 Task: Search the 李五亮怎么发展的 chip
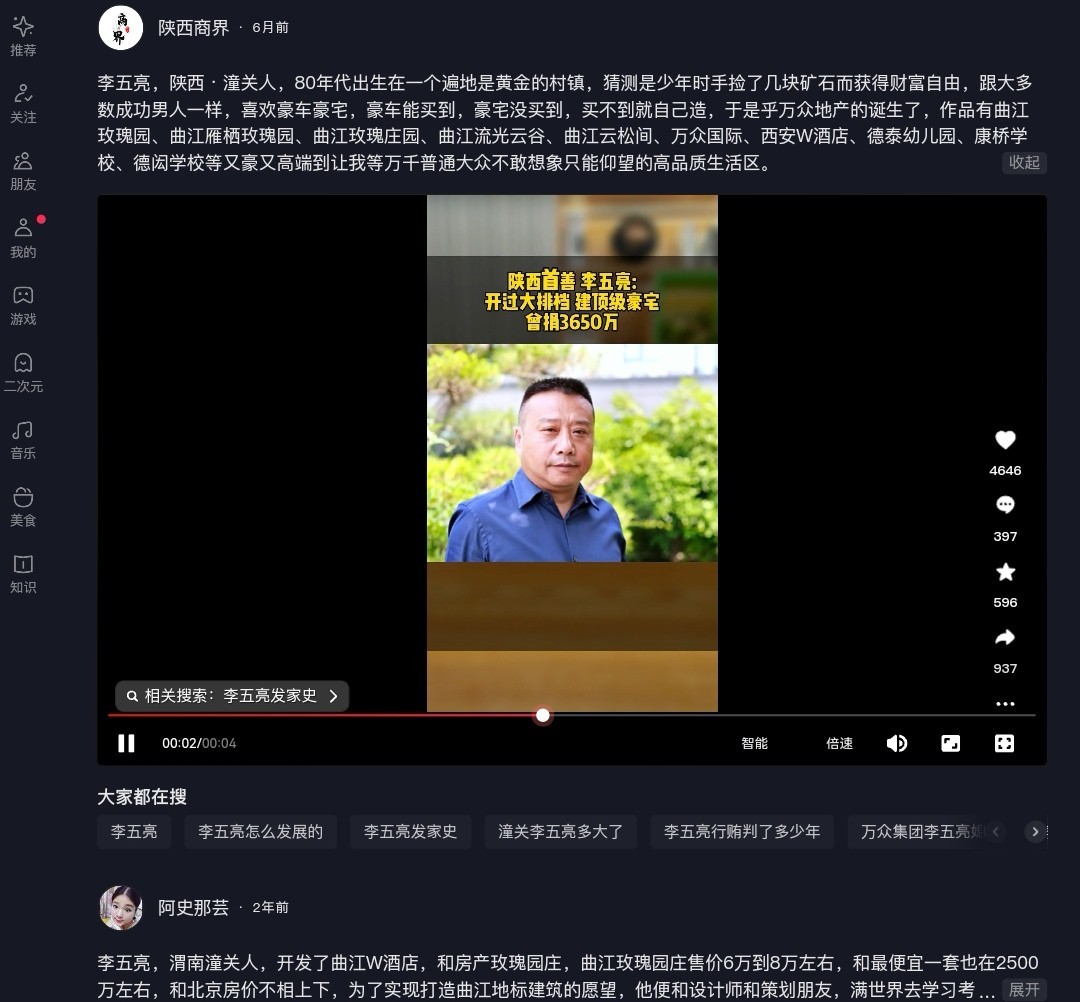point(260,832)
